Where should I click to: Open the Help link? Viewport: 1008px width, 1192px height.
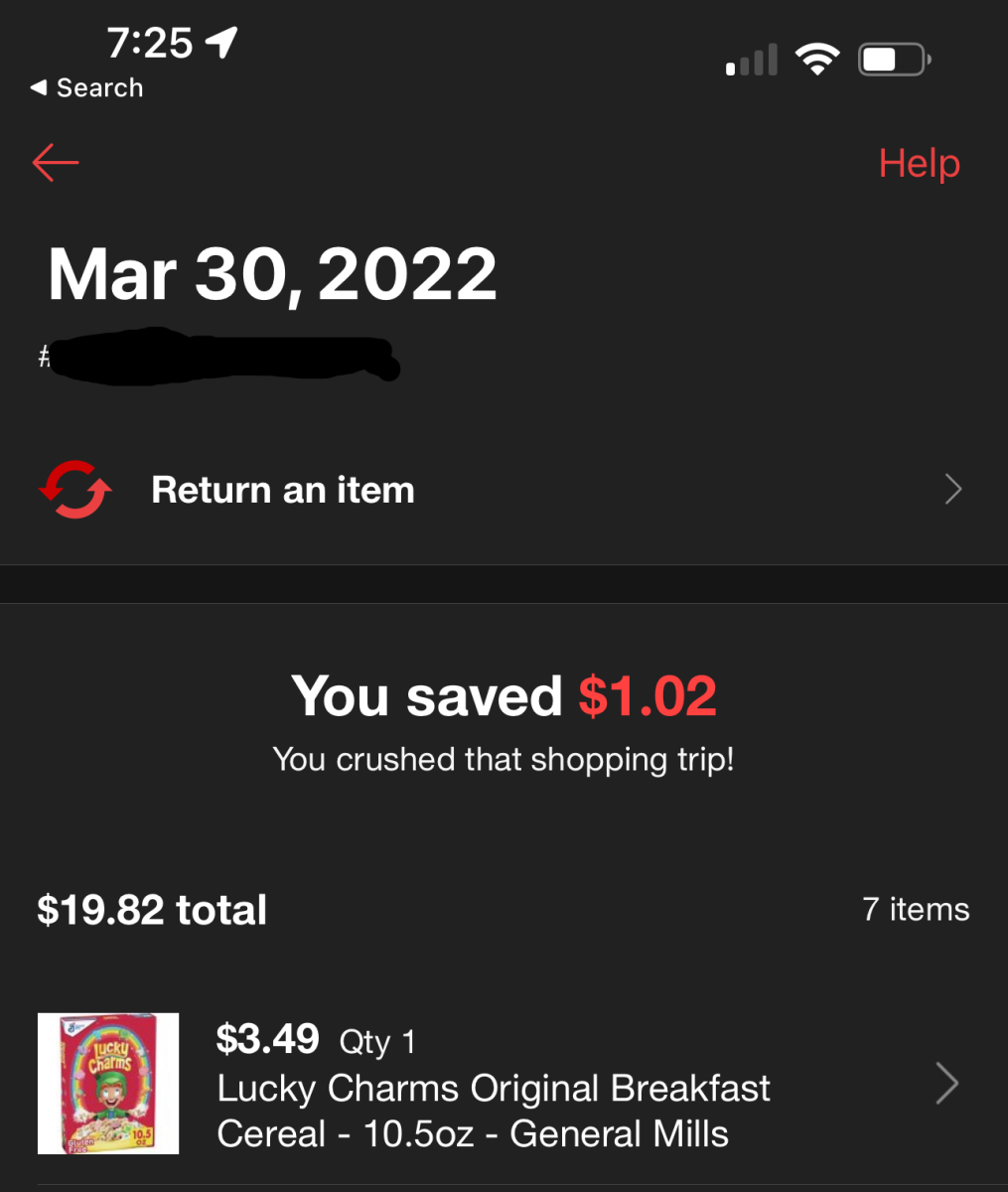click(919, 164)
